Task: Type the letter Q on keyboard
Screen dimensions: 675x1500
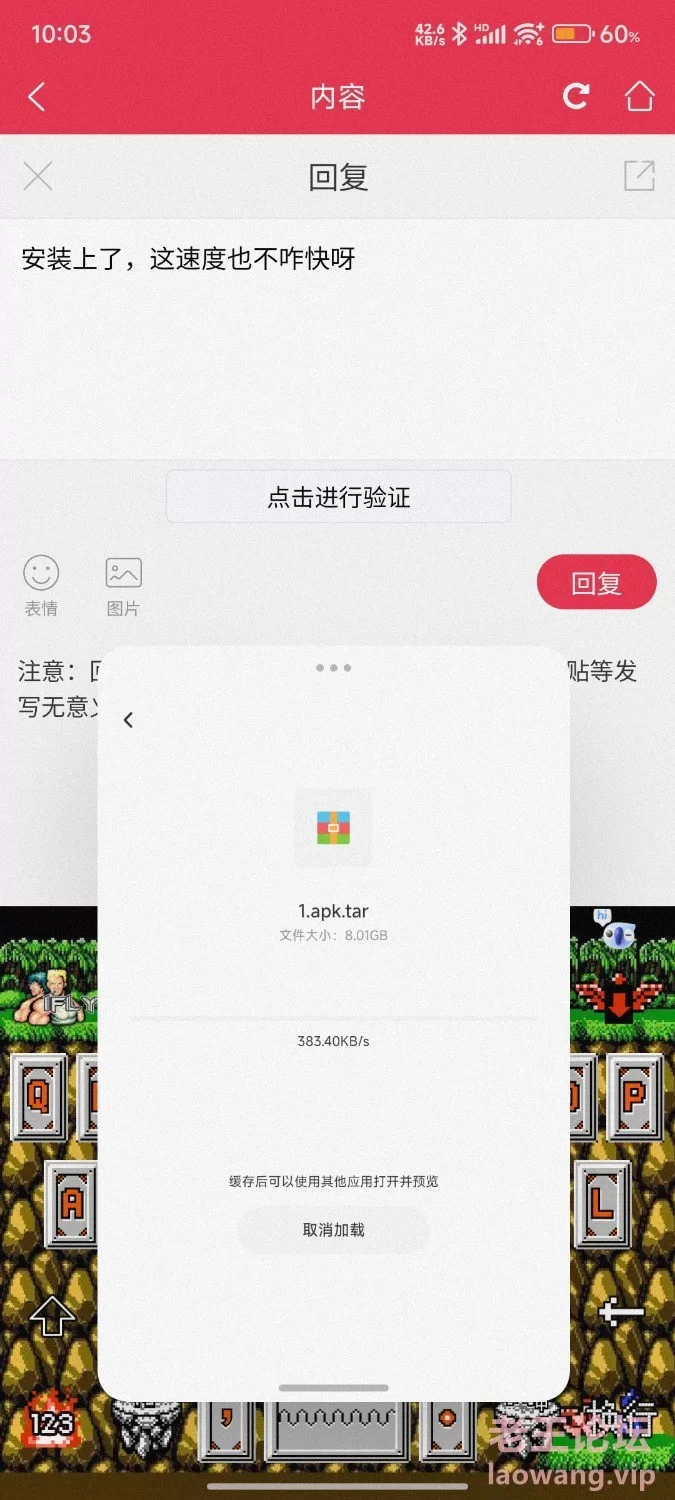Action: pyautogui.click(x=39, y=1097)
